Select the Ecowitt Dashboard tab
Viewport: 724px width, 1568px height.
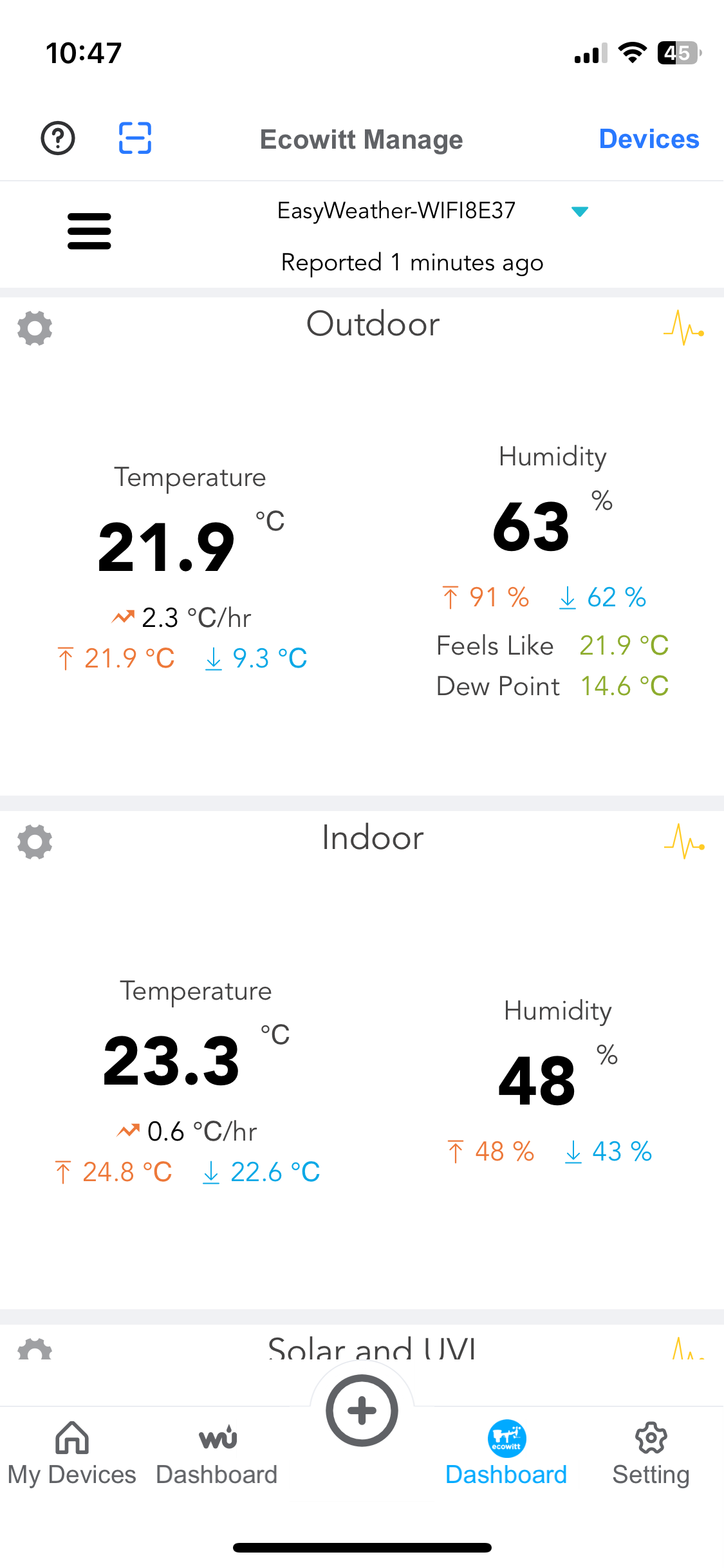tap(506, 1453)
